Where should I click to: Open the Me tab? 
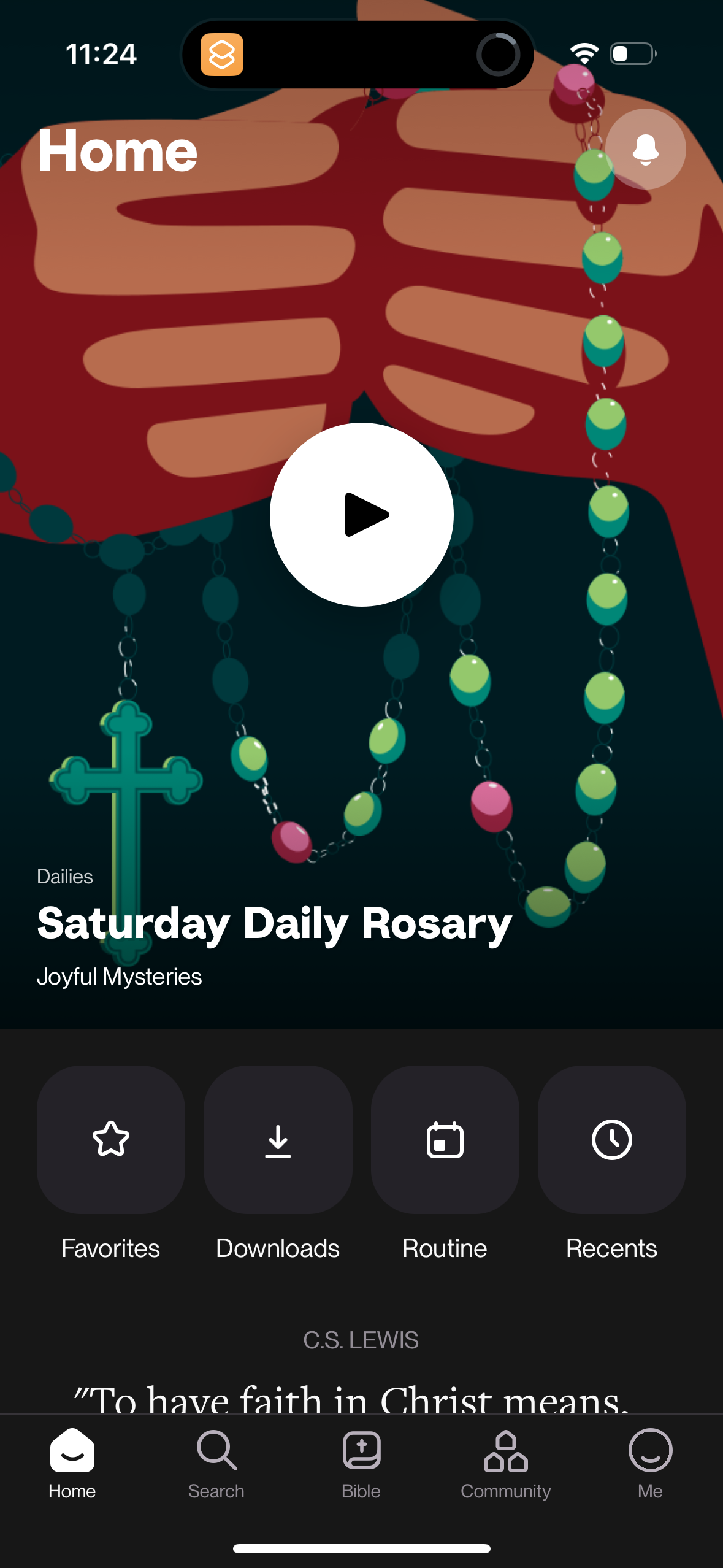(650, 1464)
